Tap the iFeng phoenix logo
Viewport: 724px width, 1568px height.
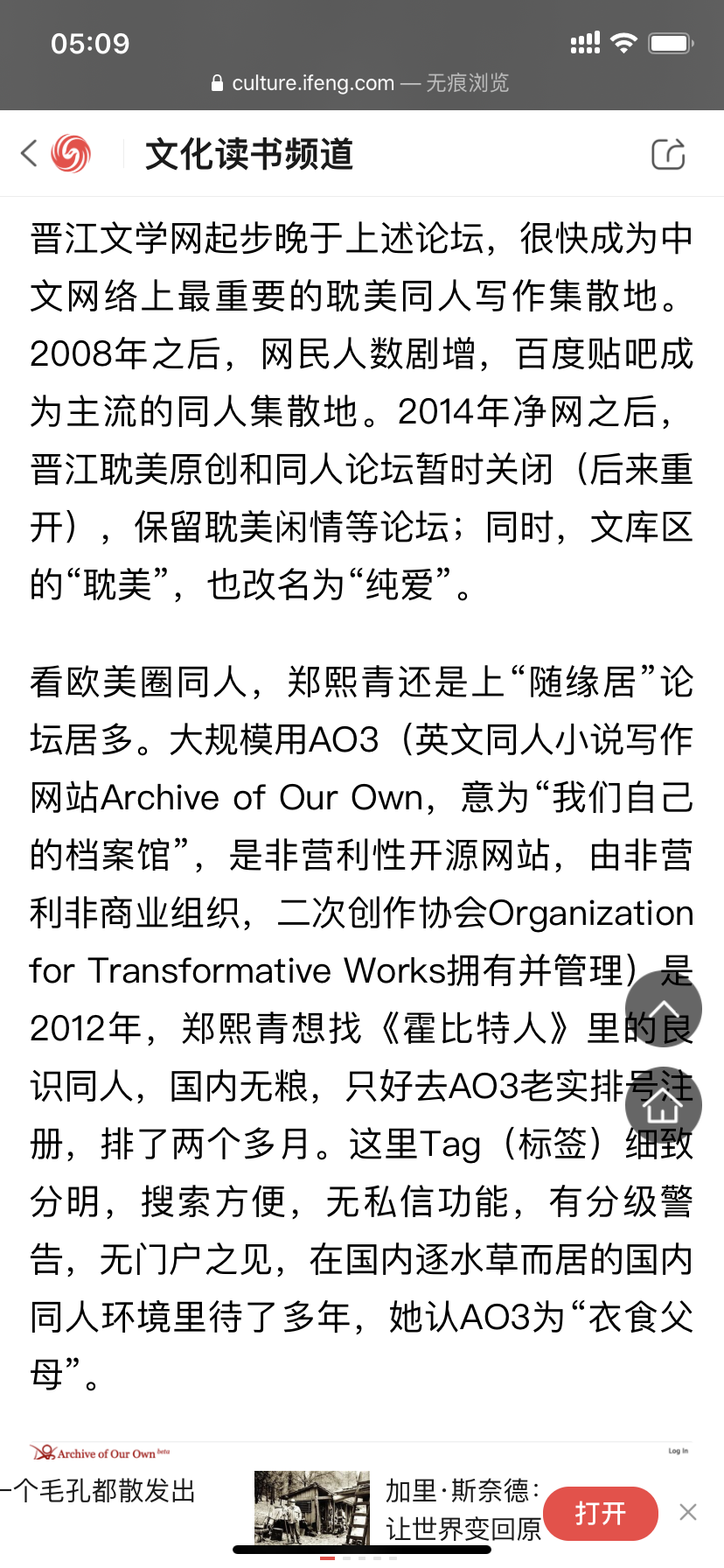pos(71,154)
